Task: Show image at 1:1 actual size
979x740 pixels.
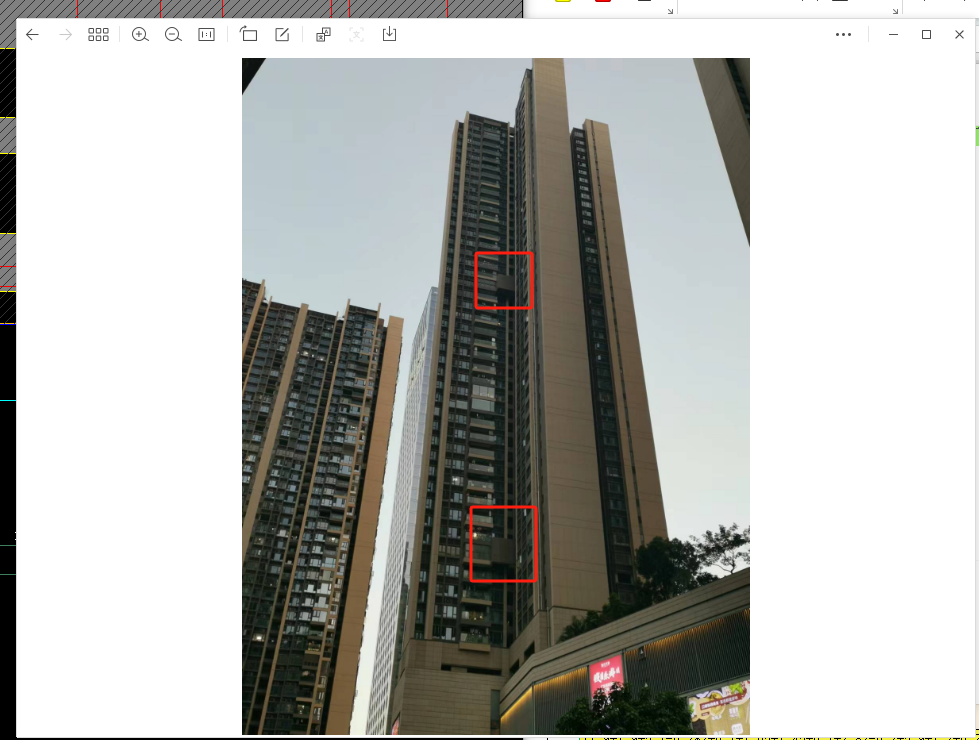Action: point(207,35)
